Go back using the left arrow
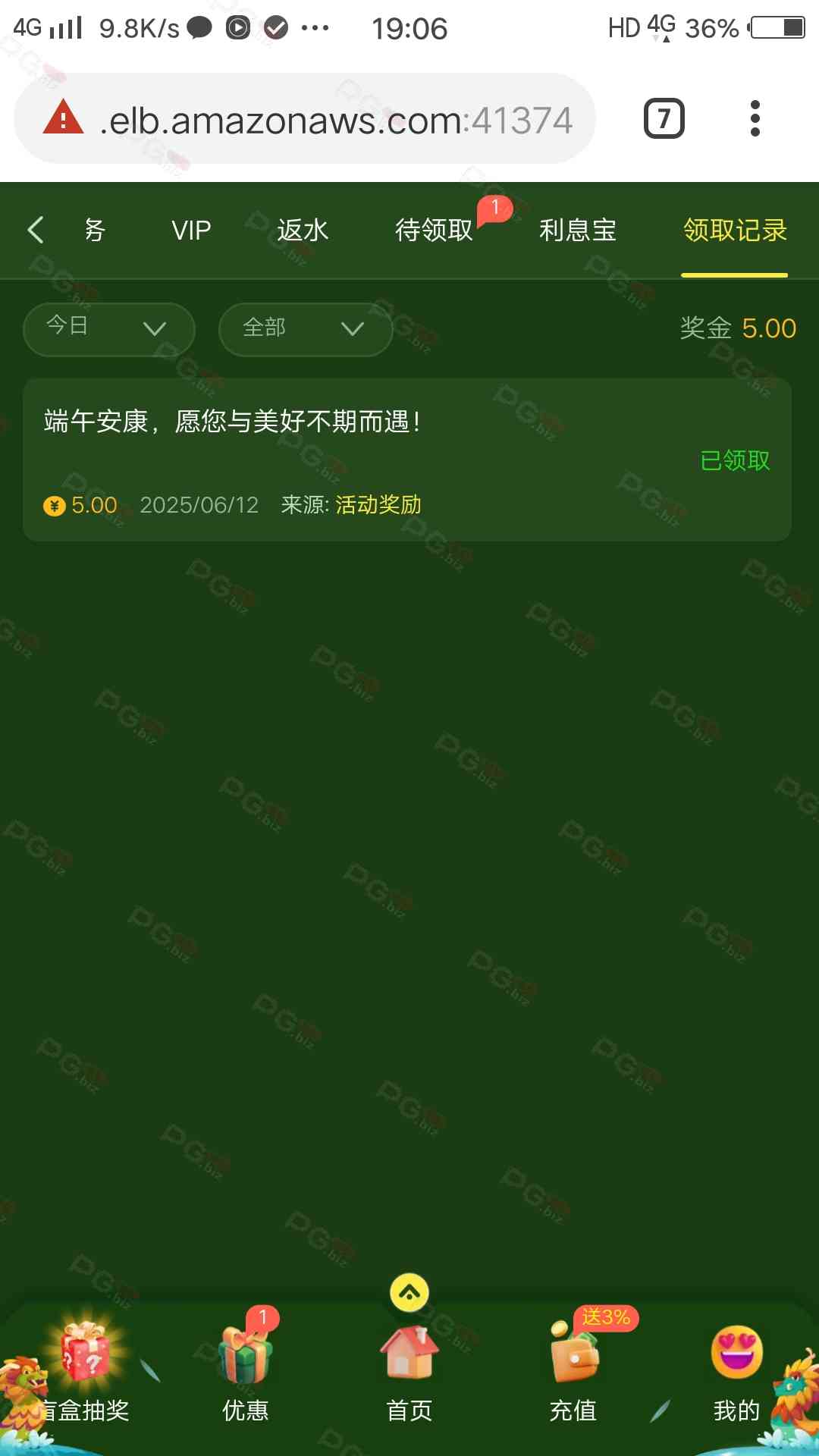Viewport: 819px width, 1456px height. (x=36, y=230)
